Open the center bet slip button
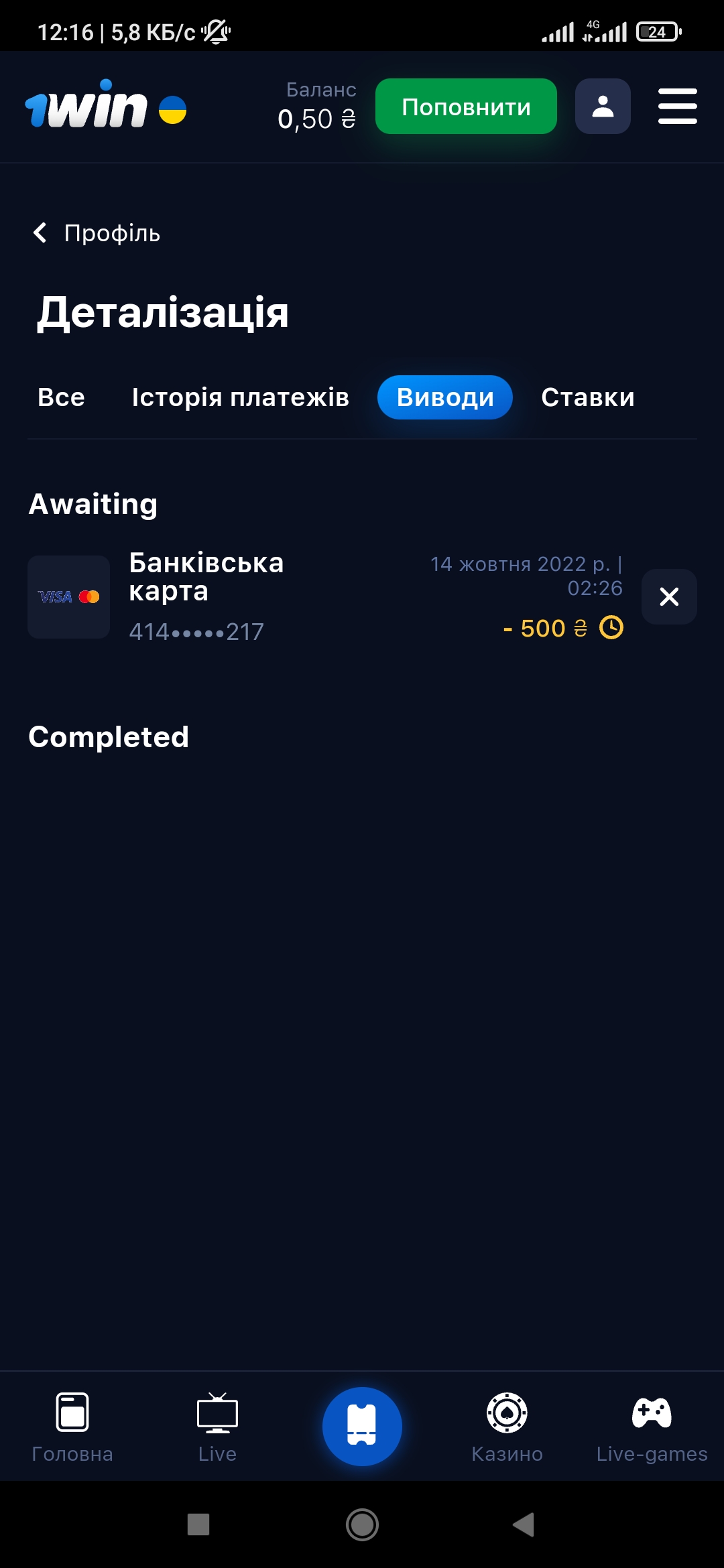 [362, 1426]
